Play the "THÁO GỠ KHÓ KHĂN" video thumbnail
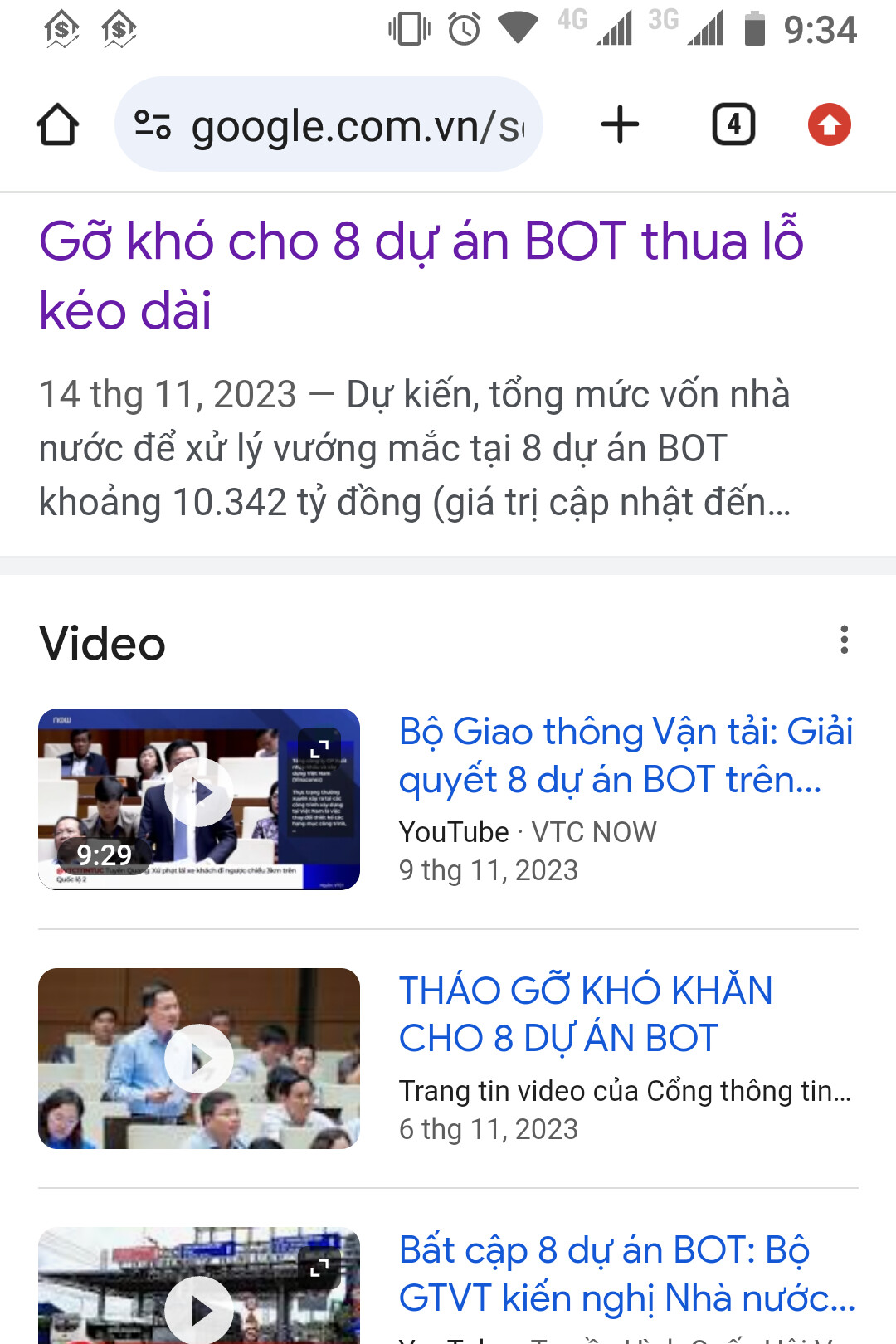 pos(199,1058)
